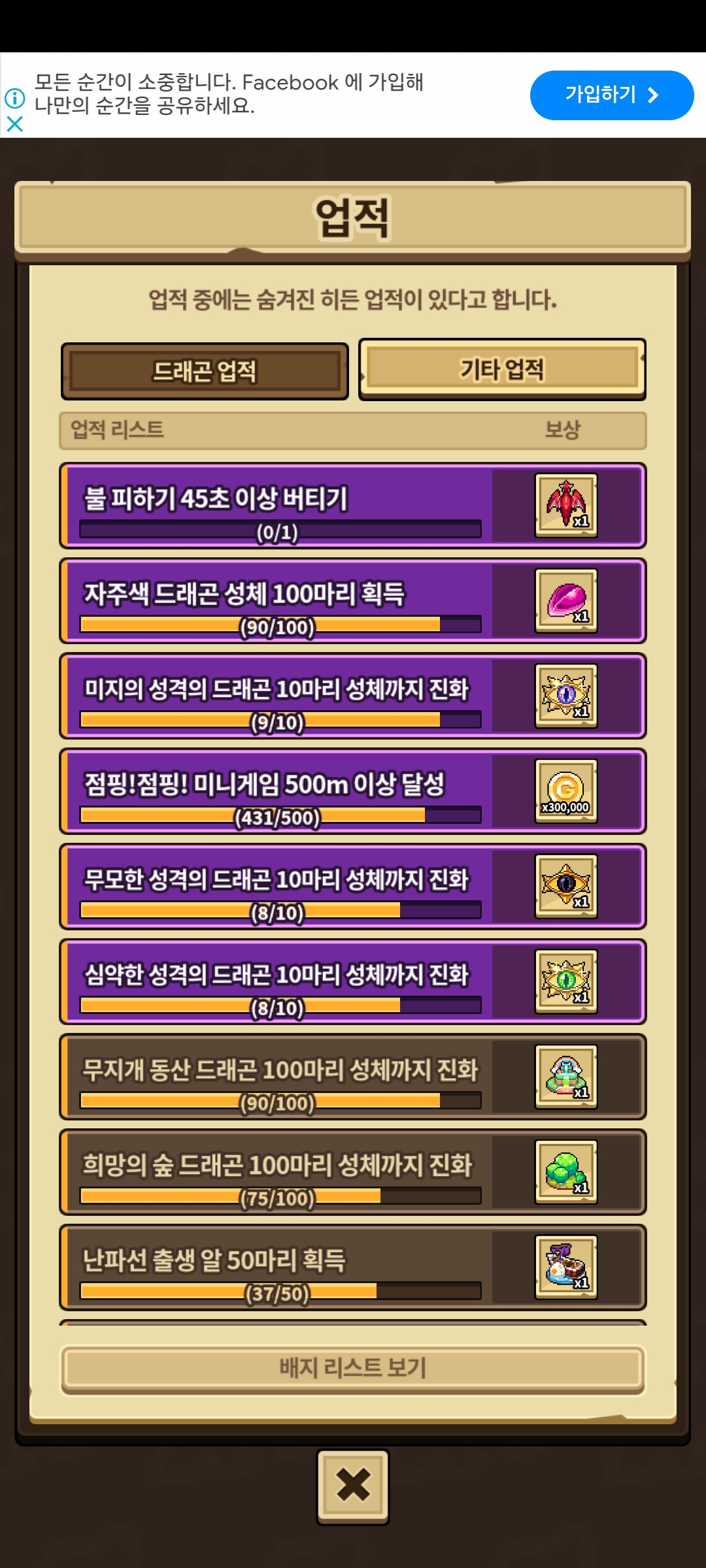Close the 업적 window with the X button

pyautogui.click(x=353, y=1486)
